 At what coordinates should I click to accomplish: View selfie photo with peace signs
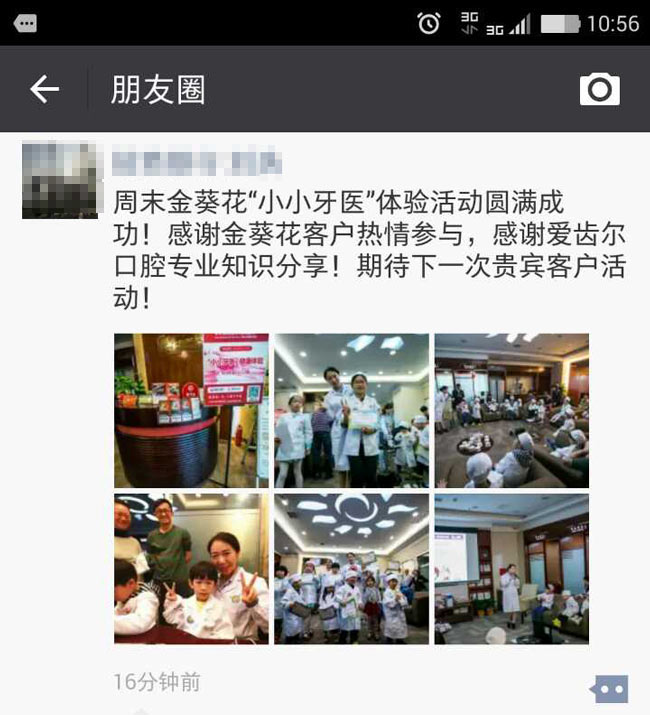[191, 568]
